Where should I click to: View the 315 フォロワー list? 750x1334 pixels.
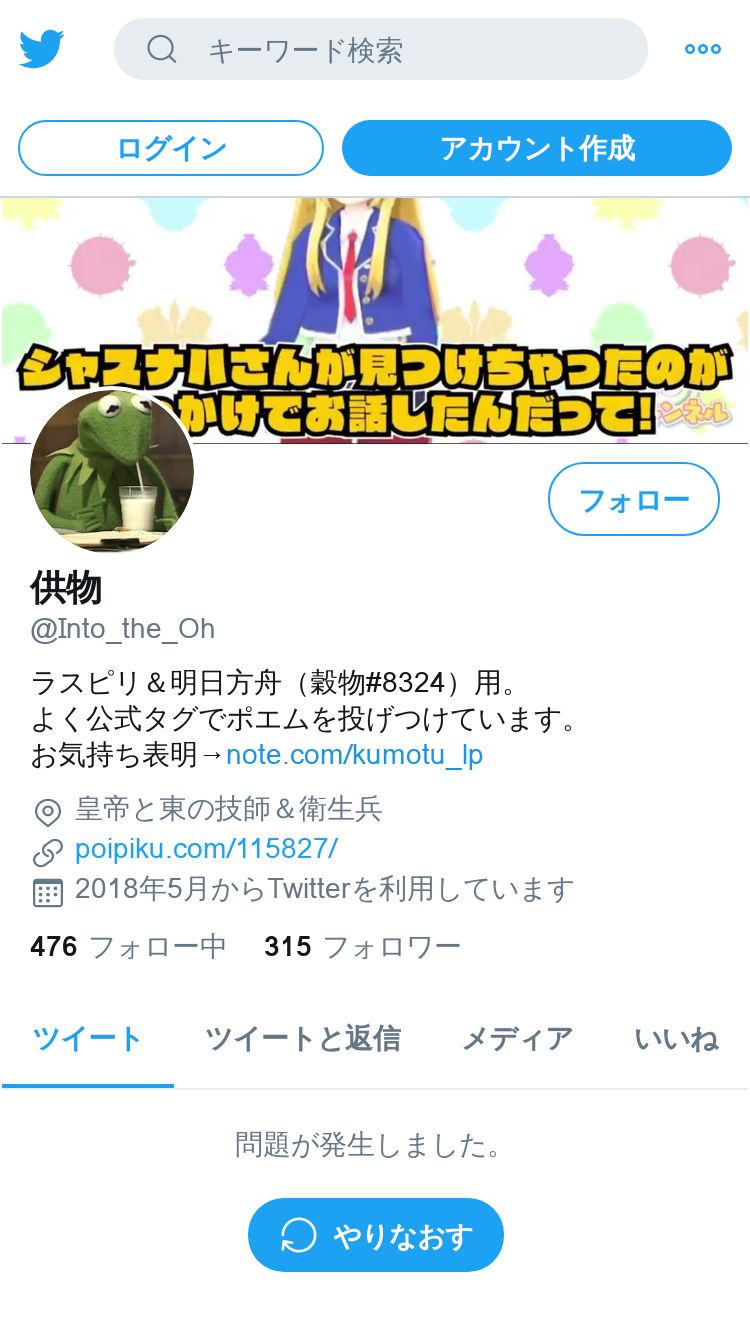[362, 946]
